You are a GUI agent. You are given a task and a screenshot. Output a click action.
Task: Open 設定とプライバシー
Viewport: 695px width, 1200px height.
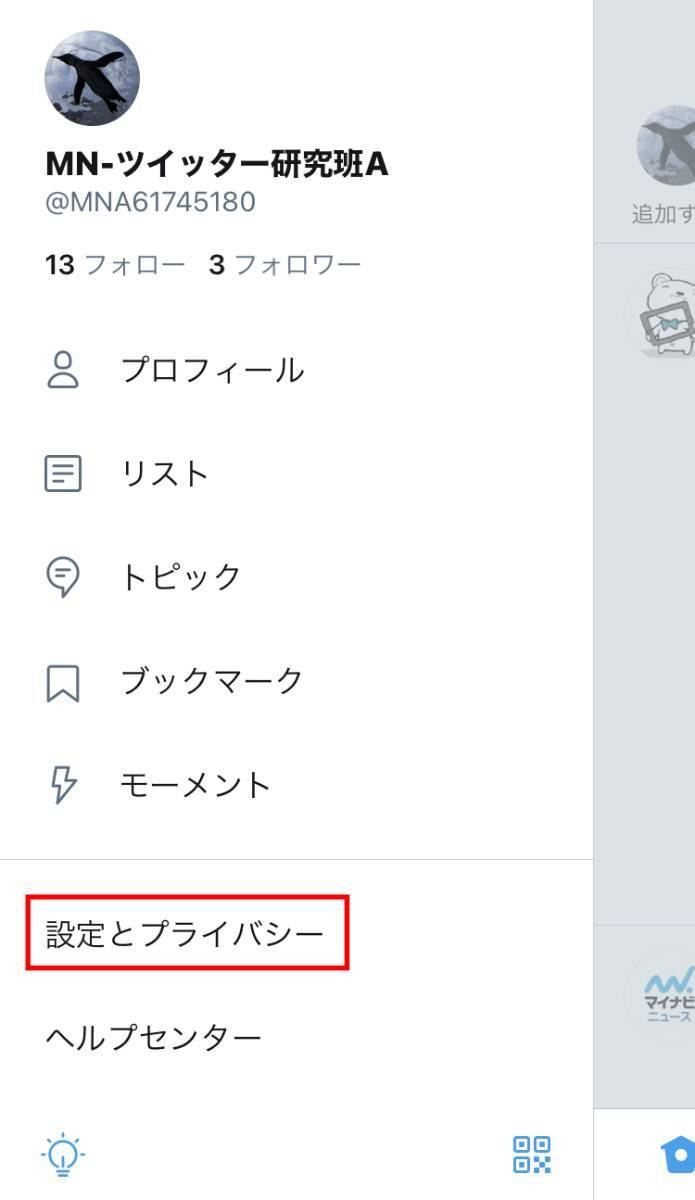click(186, 934)
